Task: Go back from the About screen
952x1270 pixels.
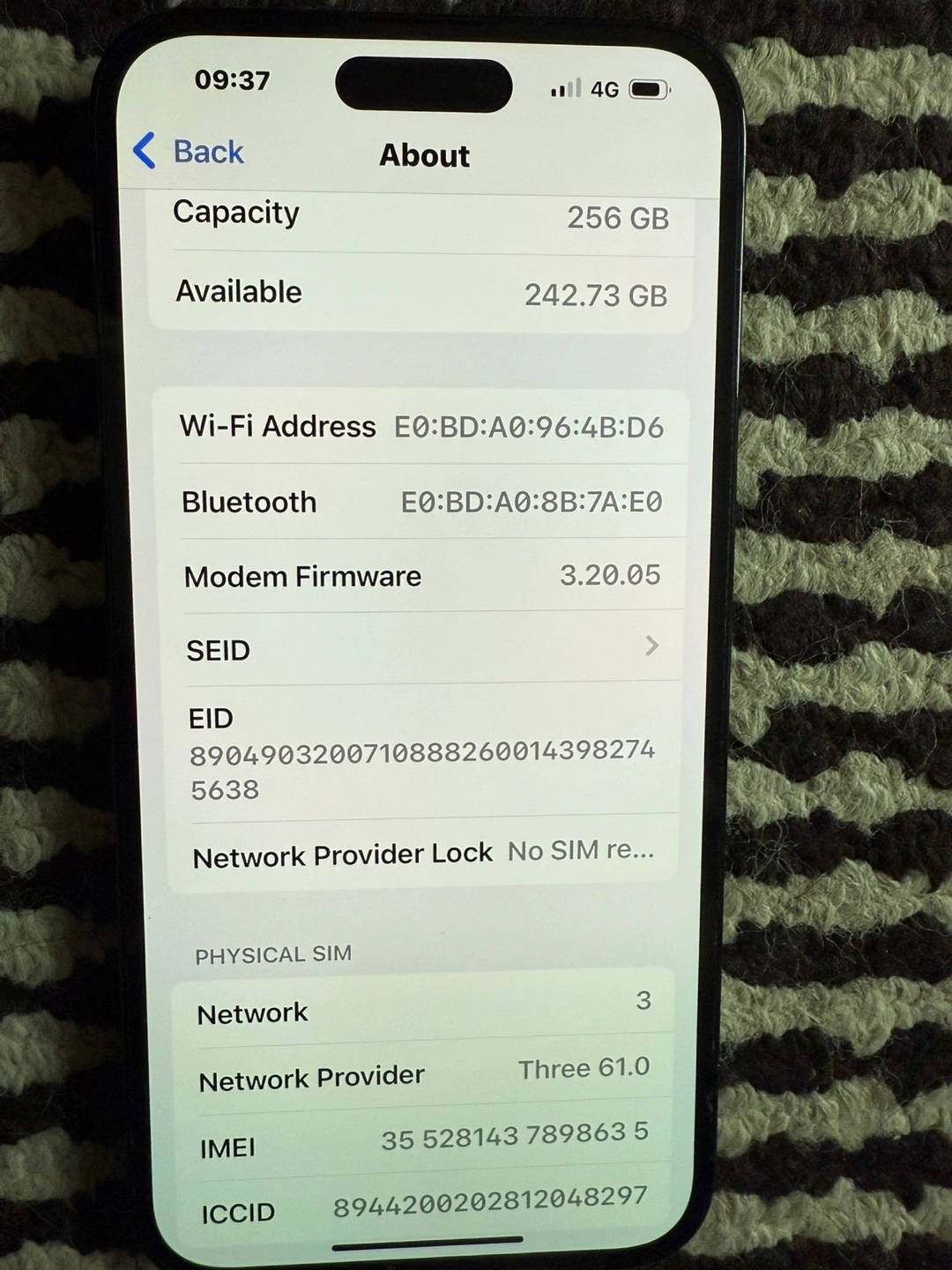Action: click(x=189, y=152)
